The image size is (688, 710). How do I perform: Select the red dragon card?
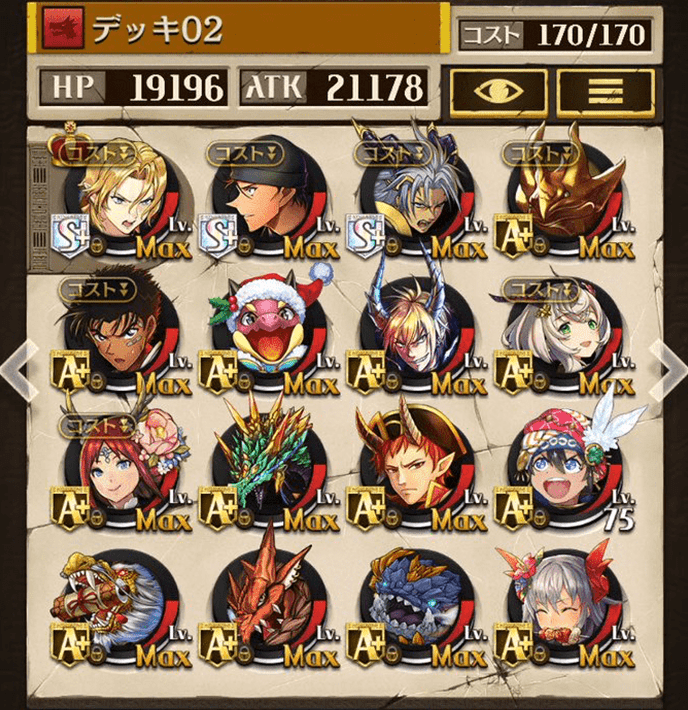pos(266,608)
